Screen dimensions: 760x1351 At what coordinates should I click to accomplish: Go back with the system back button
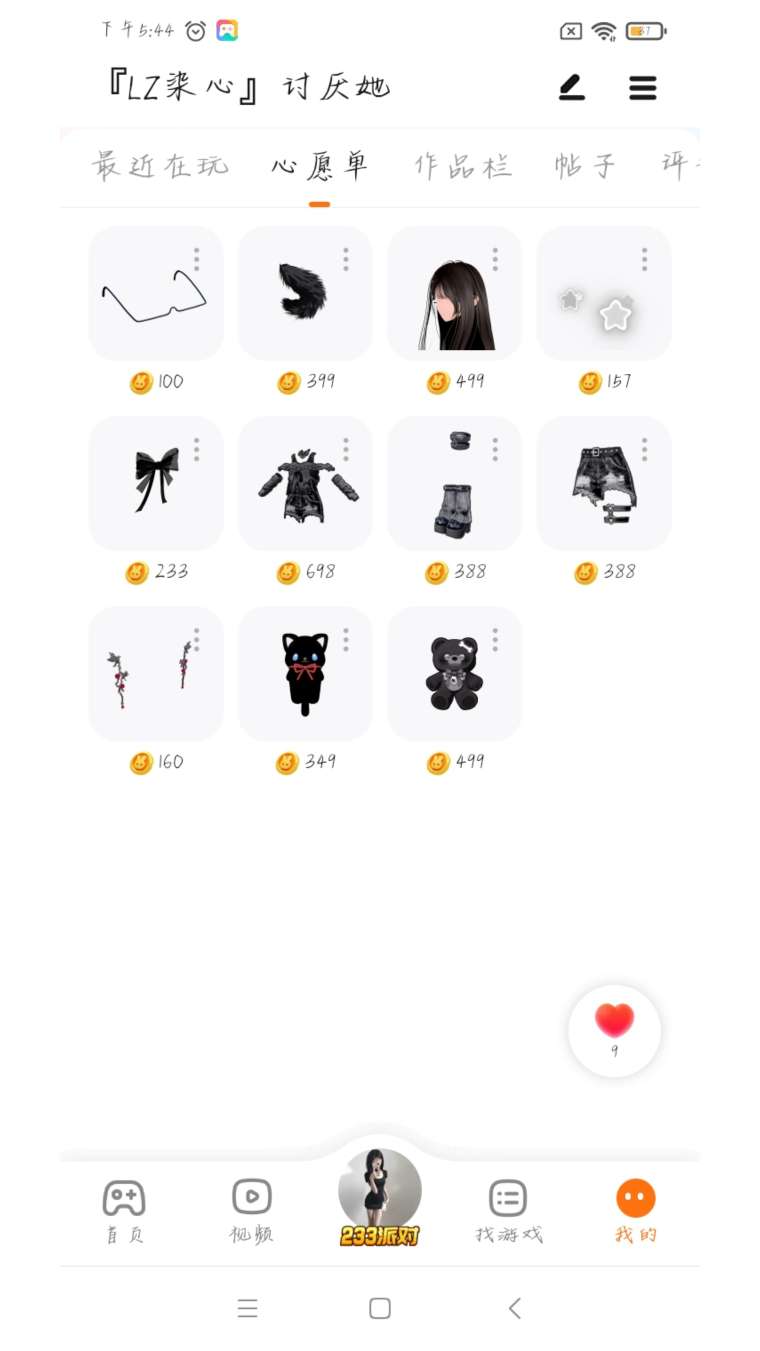pos(514,1308)
